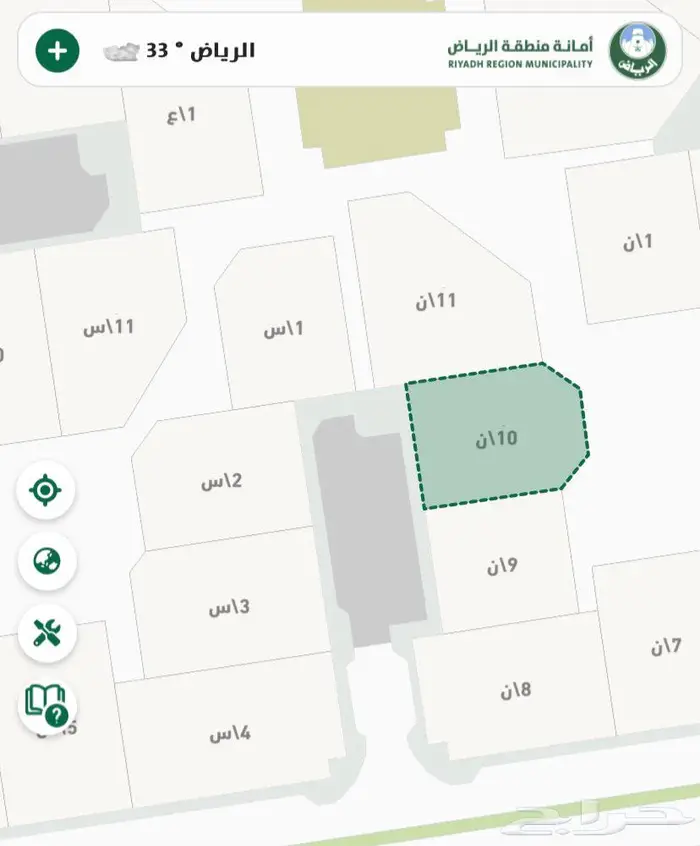
Task: Select the highlighted parcel 10\ن
Action: tap(496, 438)
